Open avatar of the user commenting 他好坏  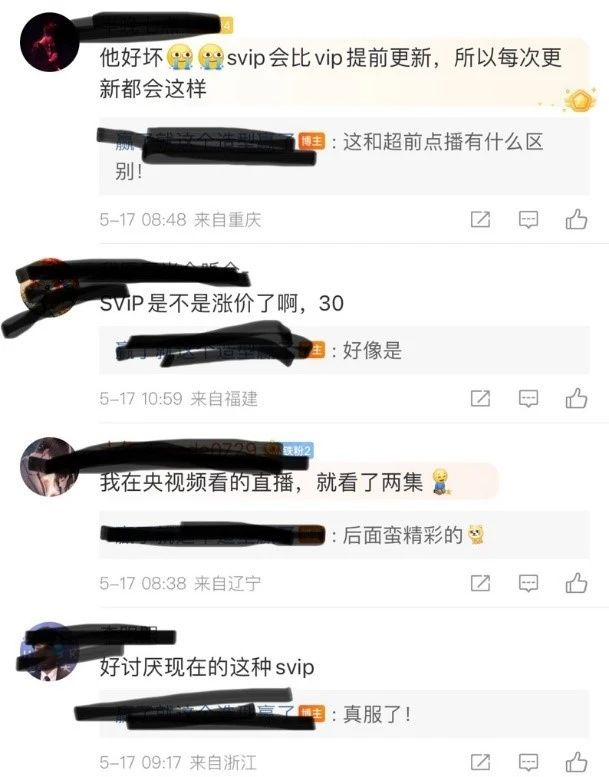(50, 44)
